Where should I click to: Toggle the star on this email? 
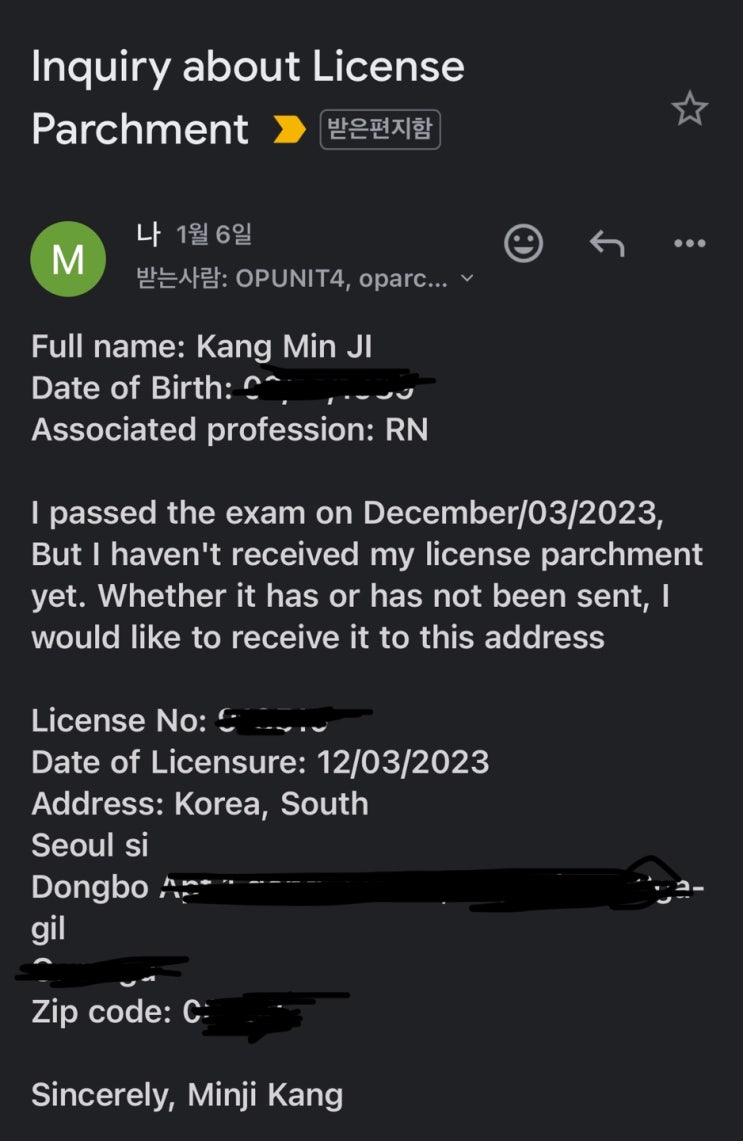point(690,110)
